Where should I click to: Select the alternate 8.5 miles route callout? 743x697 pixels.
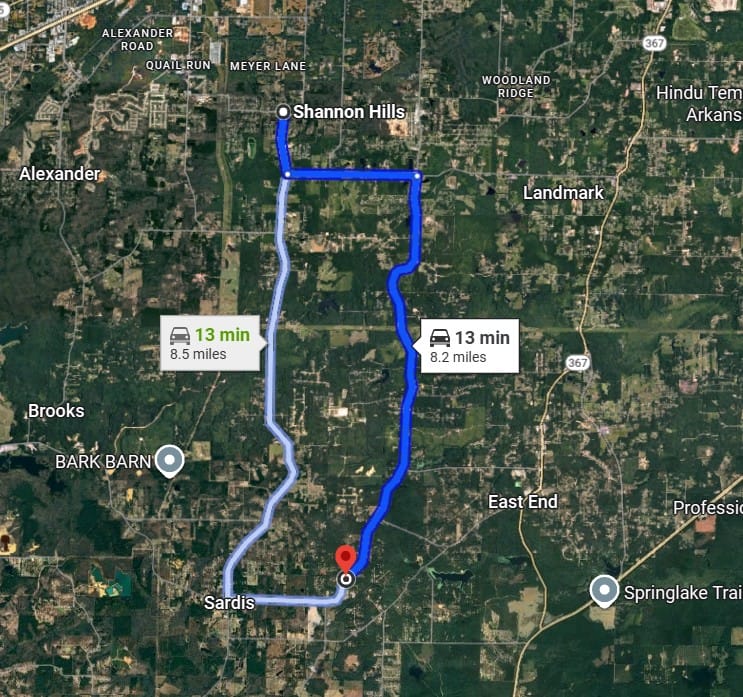pyautogui.click(x=211, y=343)
